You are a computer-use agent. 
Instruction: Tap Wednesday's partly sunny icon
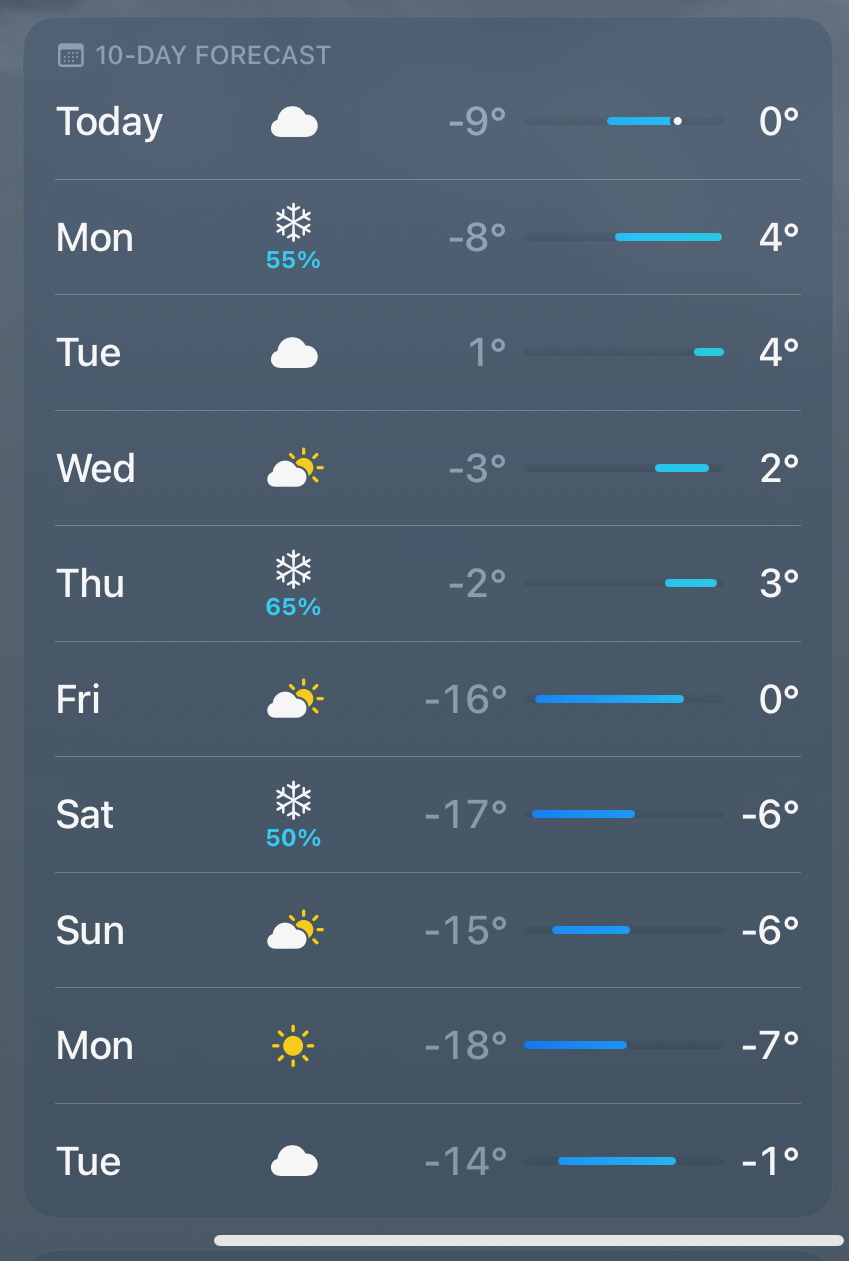point(293,467)
